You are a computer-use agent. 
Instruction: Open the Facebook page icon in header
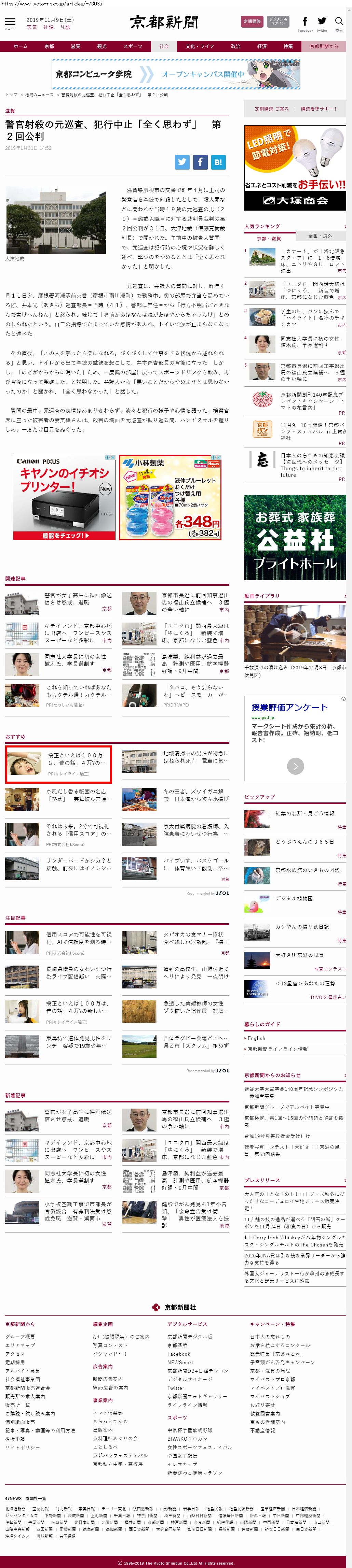(x=305, y=22)
